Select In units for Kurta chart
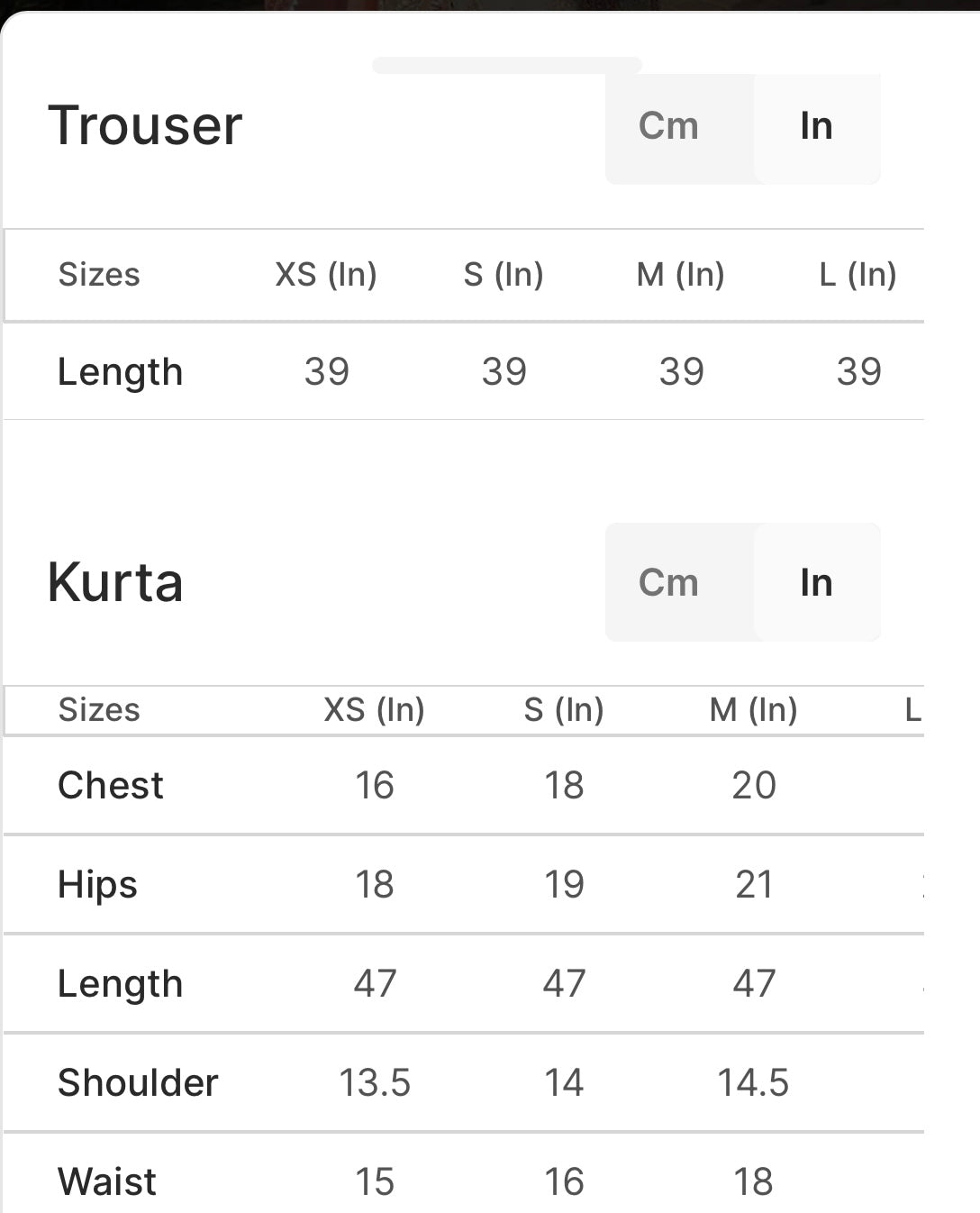The image size is (980, 1213). click(816, 583)
